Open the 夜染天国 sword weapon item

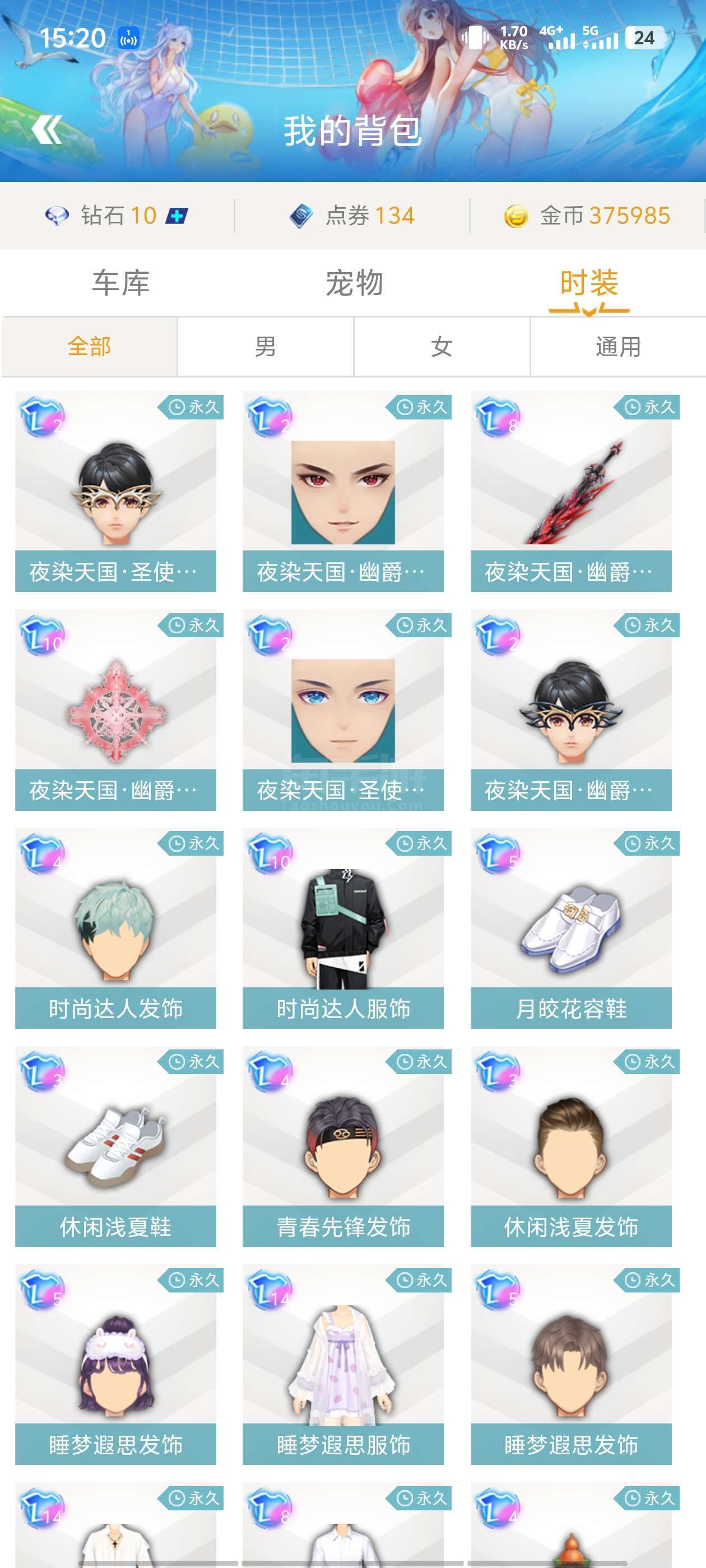tap(571, 492)
